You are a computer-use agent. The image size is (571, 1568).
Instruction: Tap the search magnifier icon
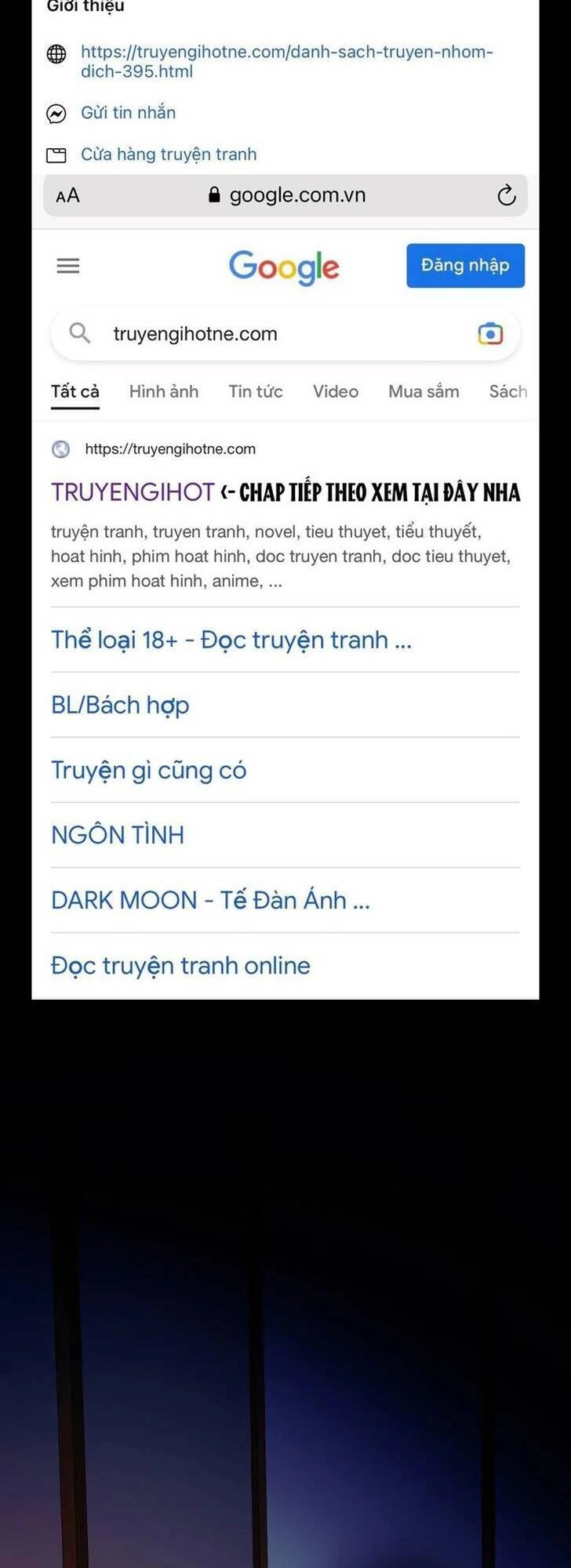pyautogui.click(x=78, y=333)
